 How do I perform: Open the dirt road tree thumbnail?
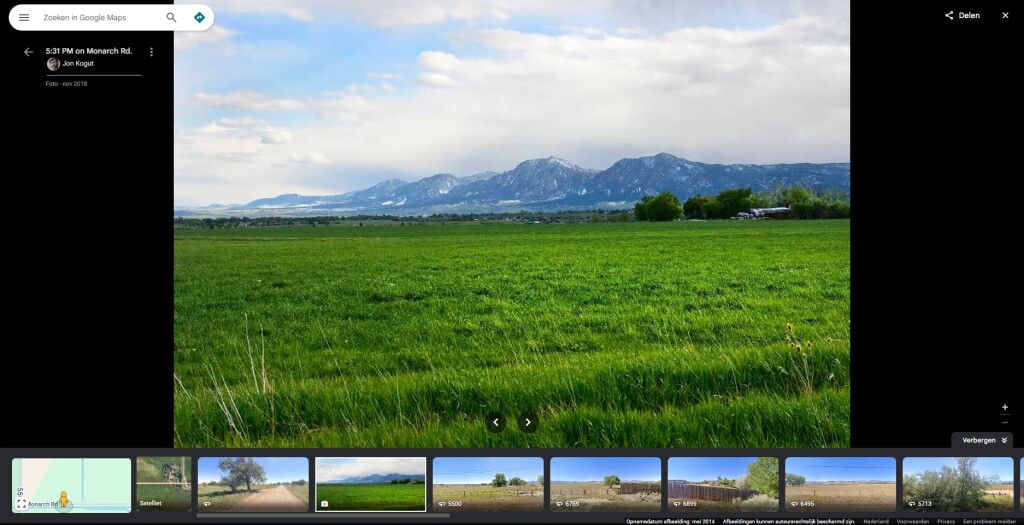point(253,485)
